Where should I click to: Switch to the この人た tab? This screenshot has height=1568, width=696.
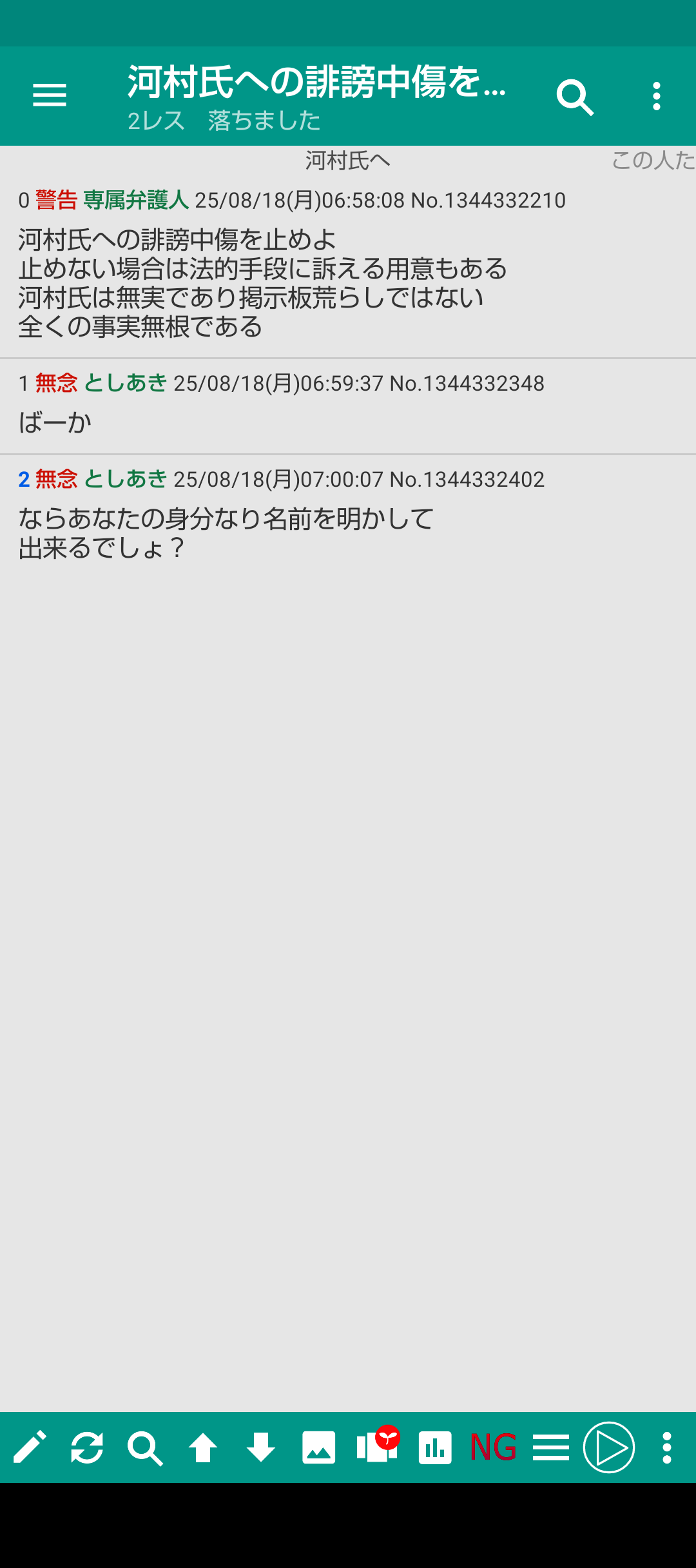pyautogui.click(x=653, y=160)
